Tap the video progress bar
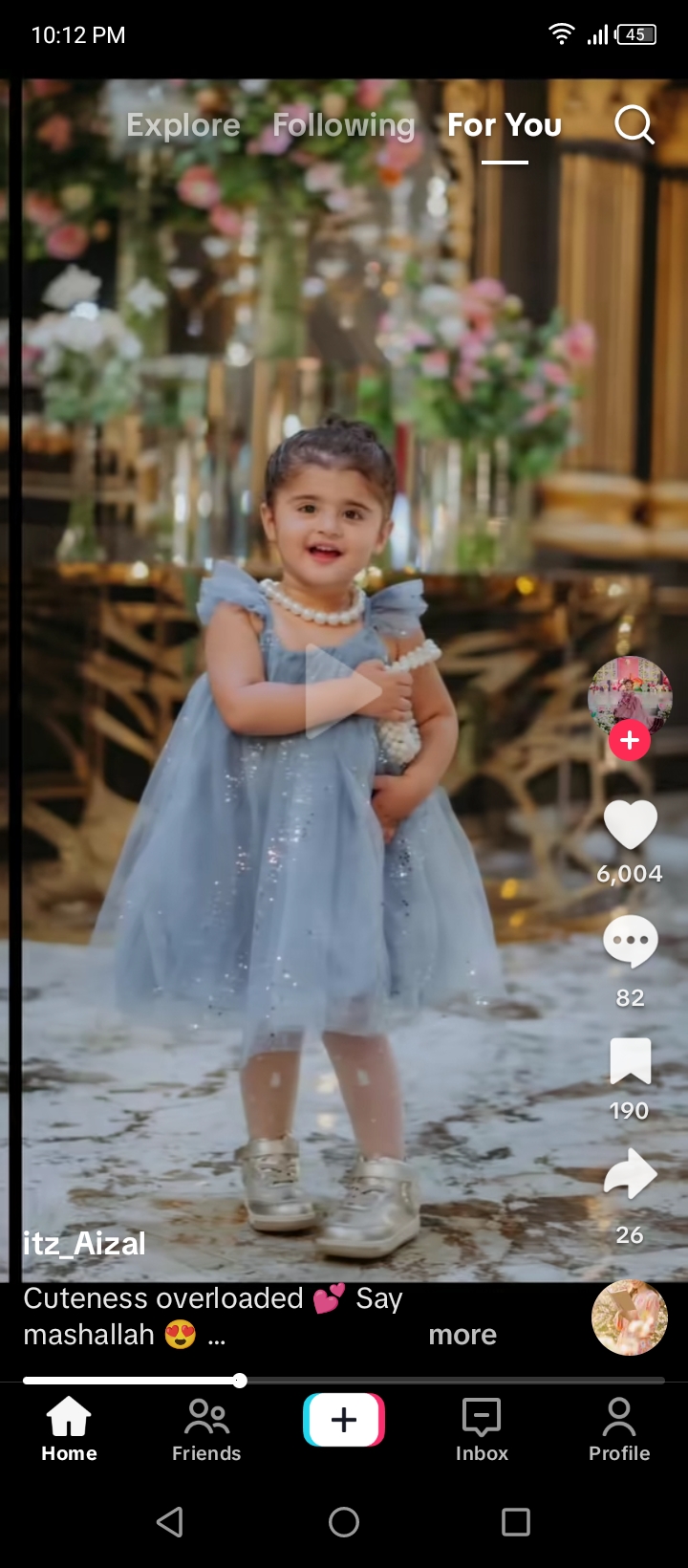This screenshot has width=688, height=1568. click(x=344, y=1381)
